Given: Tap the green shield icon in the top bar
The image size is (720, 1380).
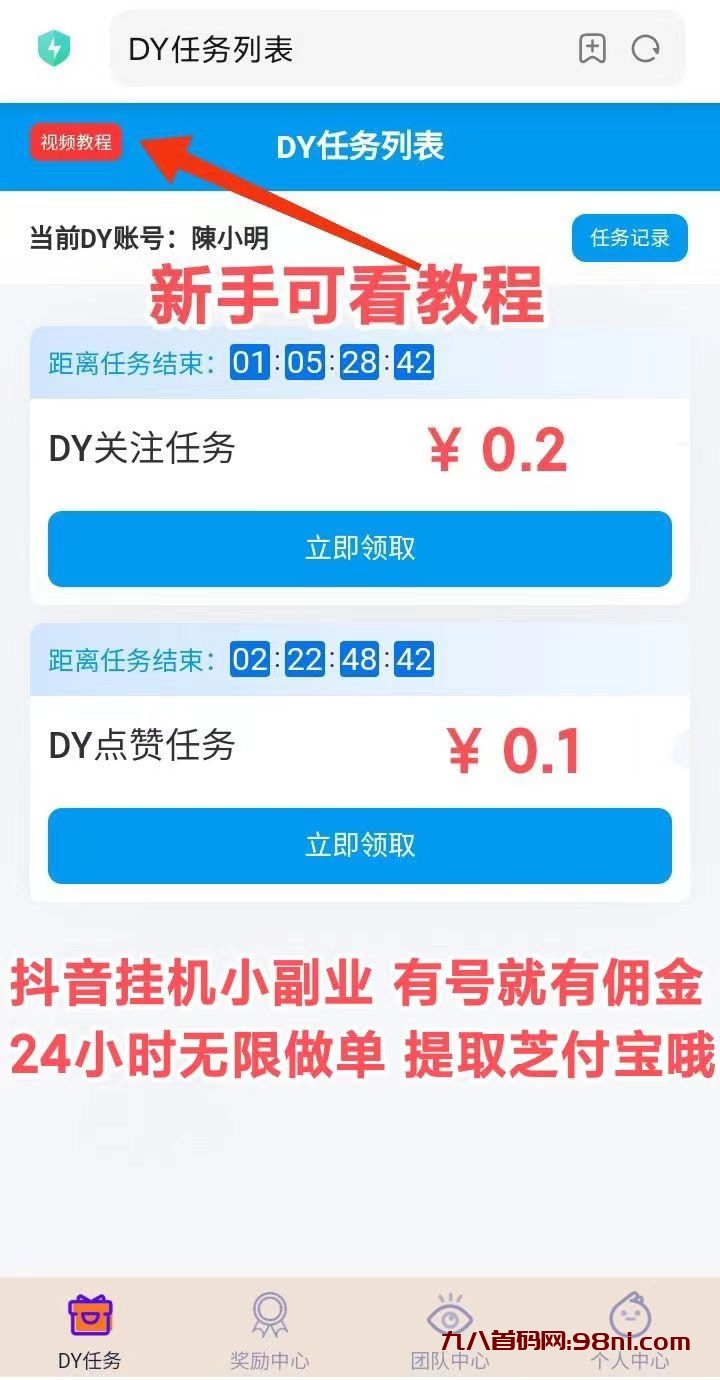Looking at the screenshot, I should click(55, 50).
